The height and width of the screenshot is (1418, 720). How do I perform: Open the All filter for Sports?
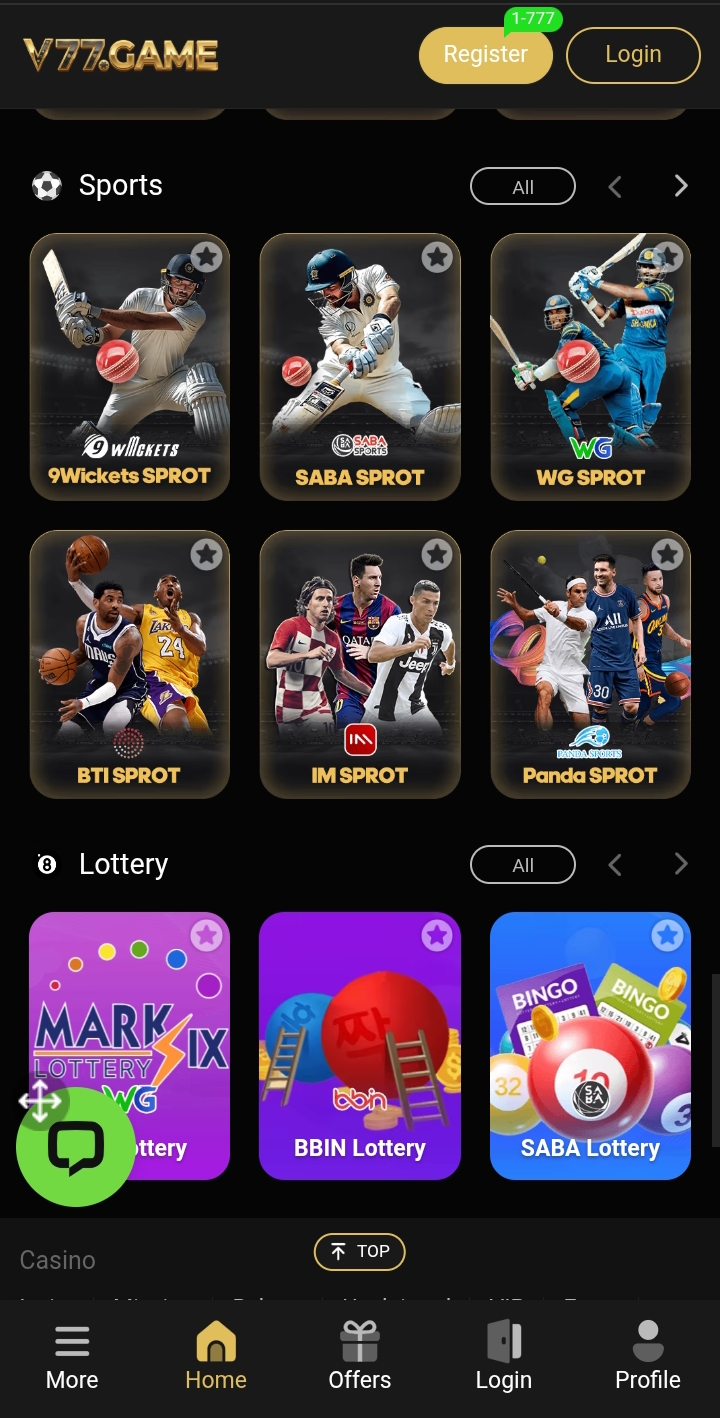(x=522, y=186)
